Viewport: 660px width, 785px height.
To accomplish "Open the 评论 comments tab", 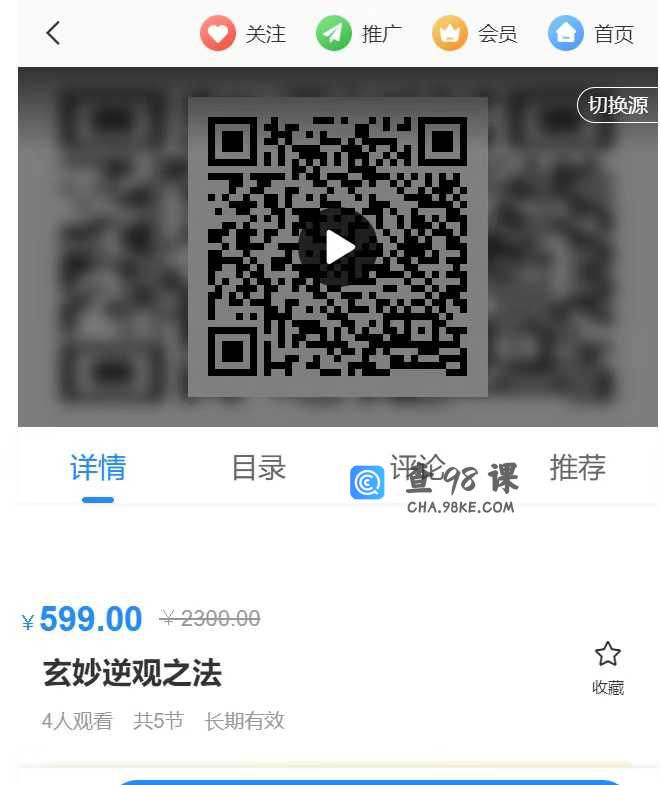I will pos(417,465).
